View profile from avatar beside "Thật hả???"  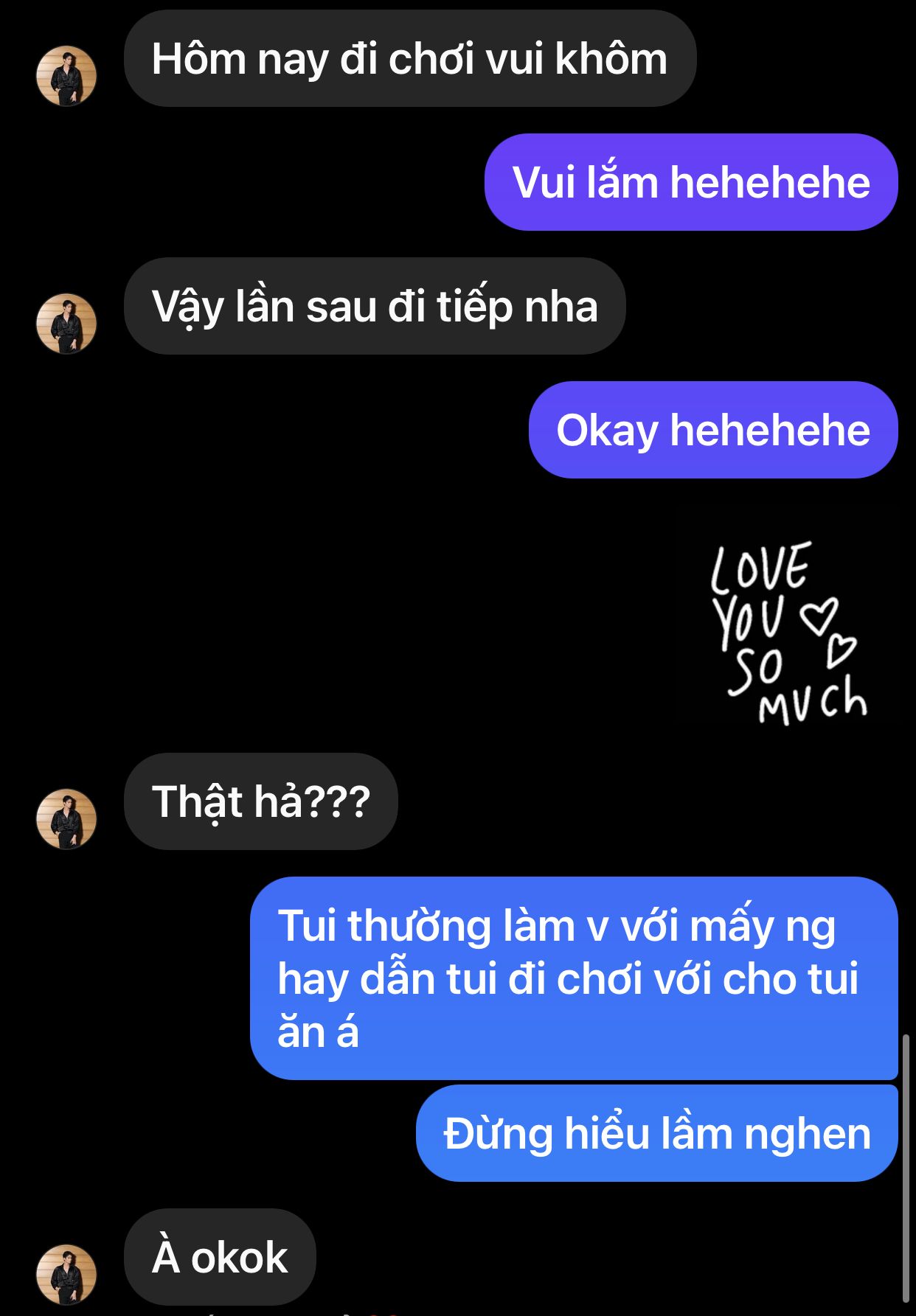[66, 819]
